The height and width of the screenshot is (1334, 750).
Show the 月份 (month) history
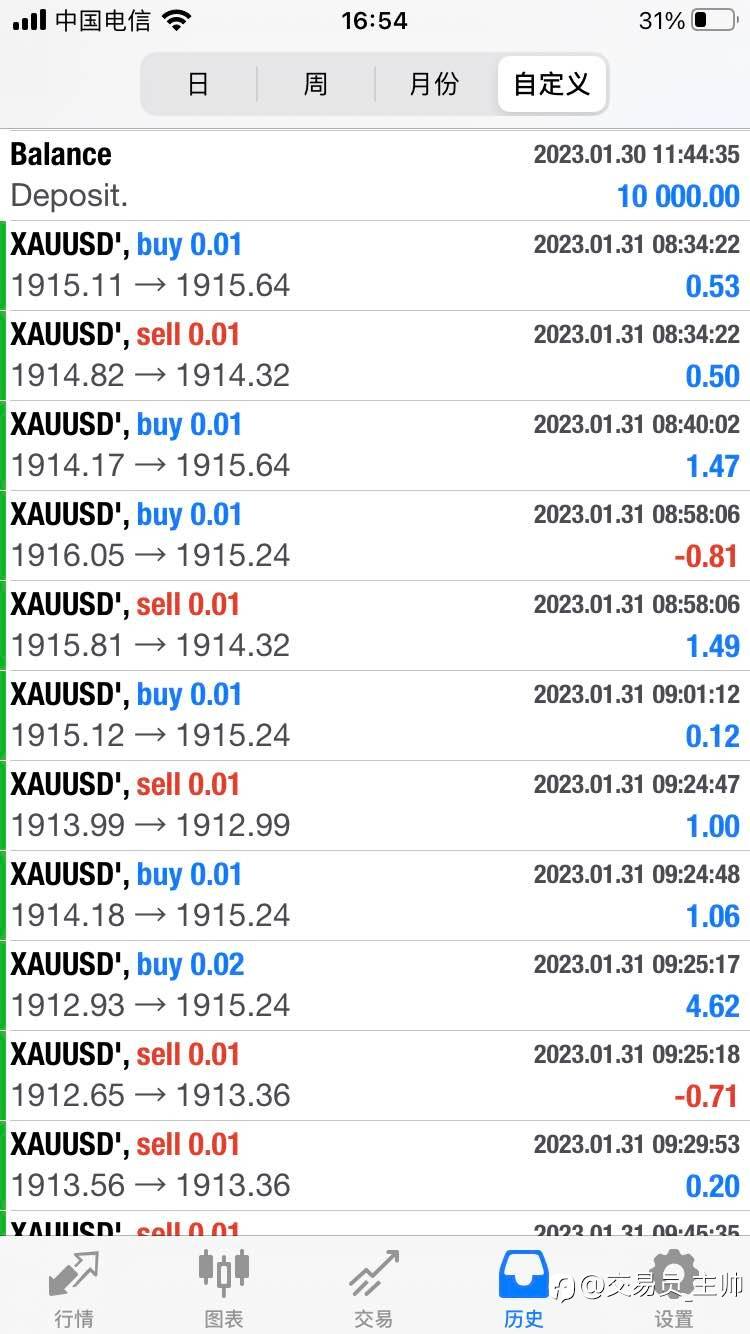point(433,84)
